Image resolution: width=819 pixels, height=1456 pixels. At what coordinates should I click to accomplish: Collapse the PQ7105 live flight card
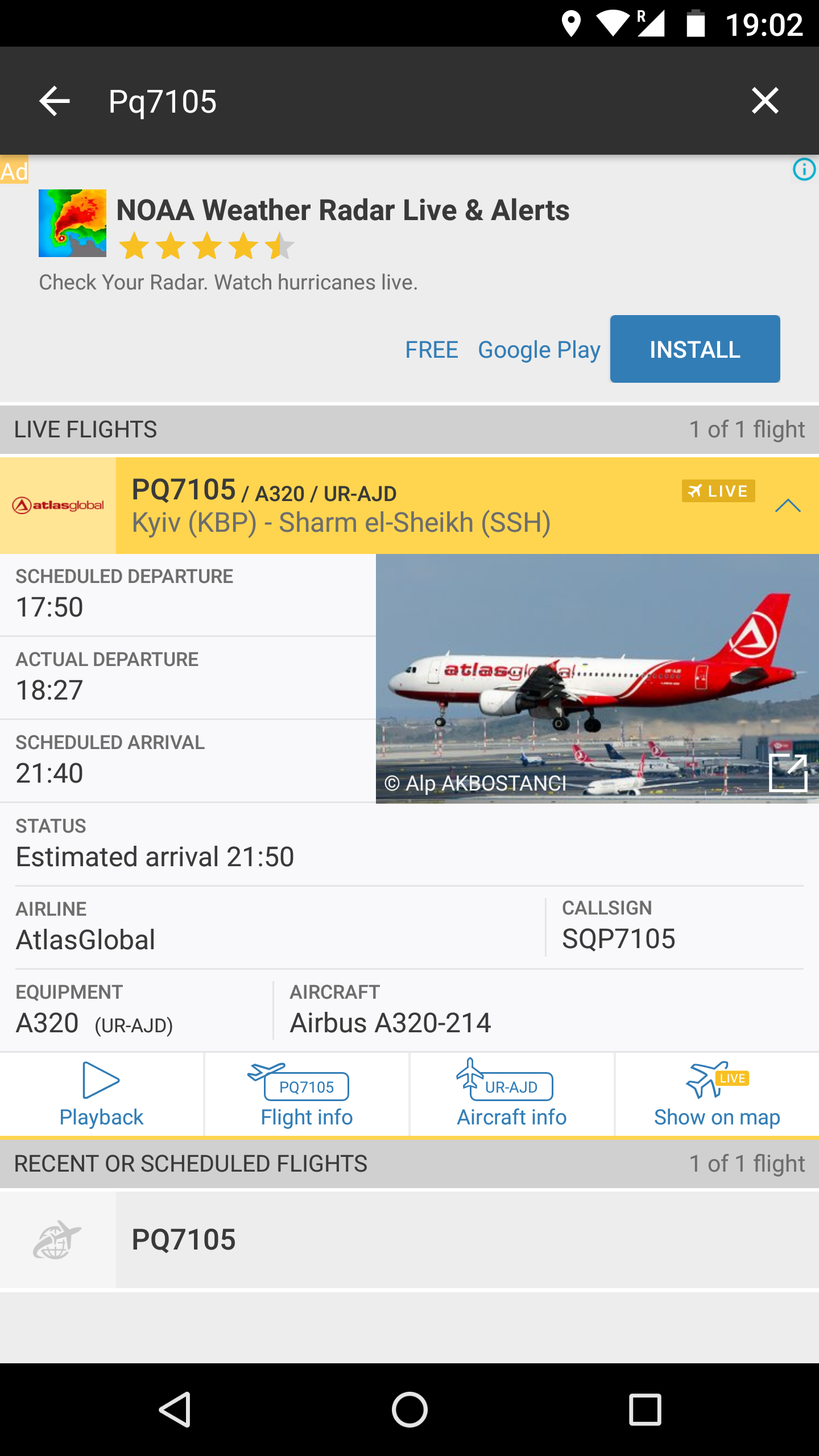788,506
